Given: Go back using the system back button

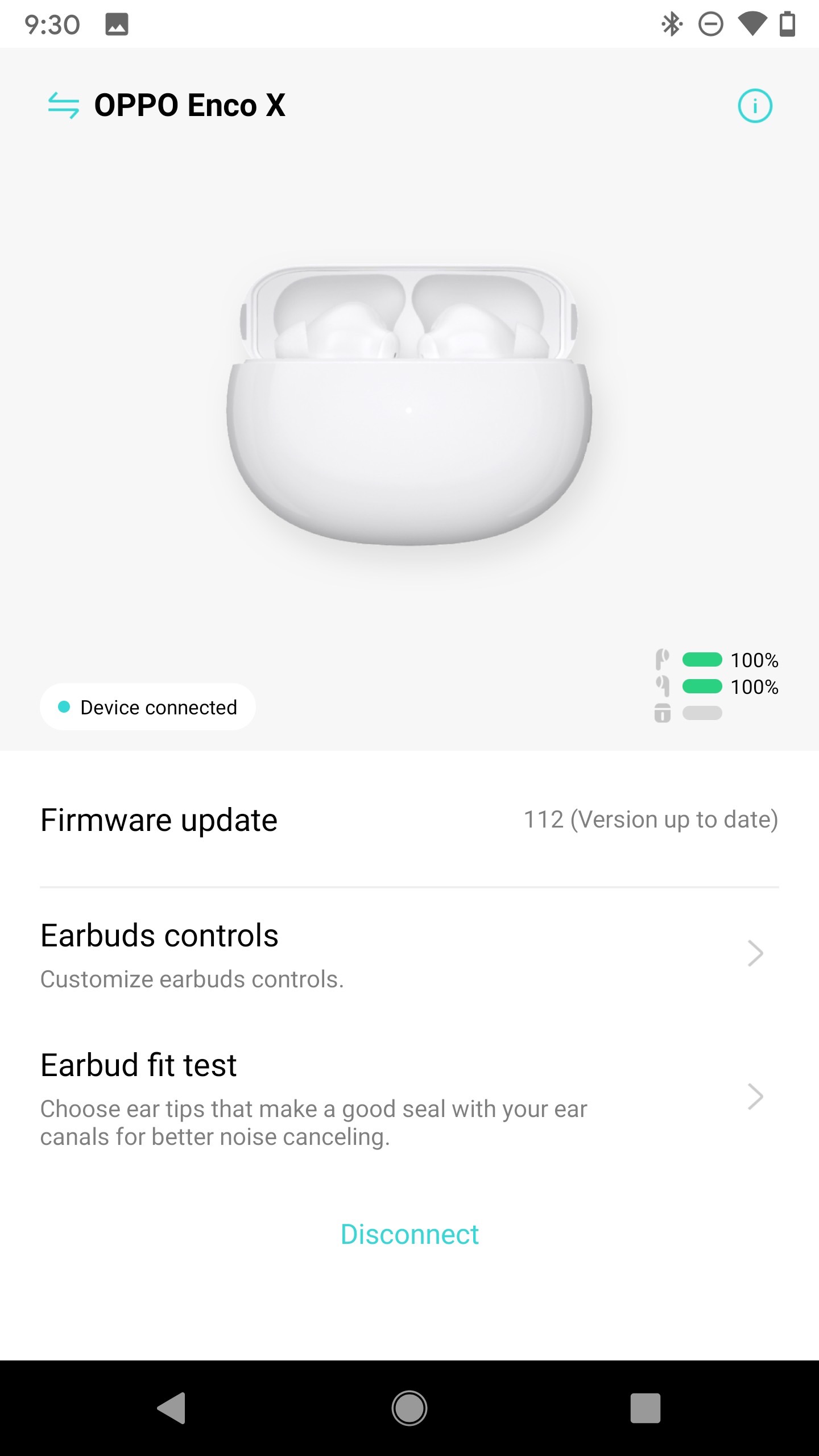Looking at the screenshot, I should click(172, 1408).
